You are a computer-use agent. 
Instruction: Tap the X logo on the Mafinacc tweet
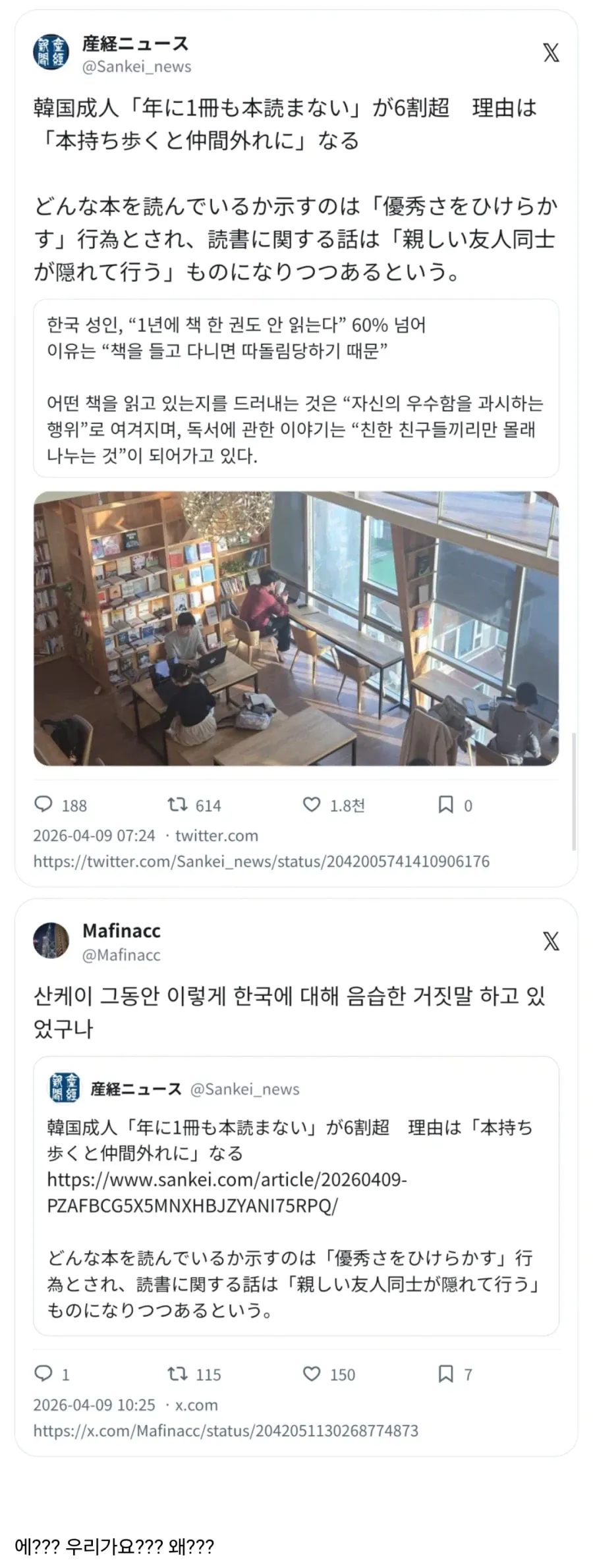pos(551,941)
